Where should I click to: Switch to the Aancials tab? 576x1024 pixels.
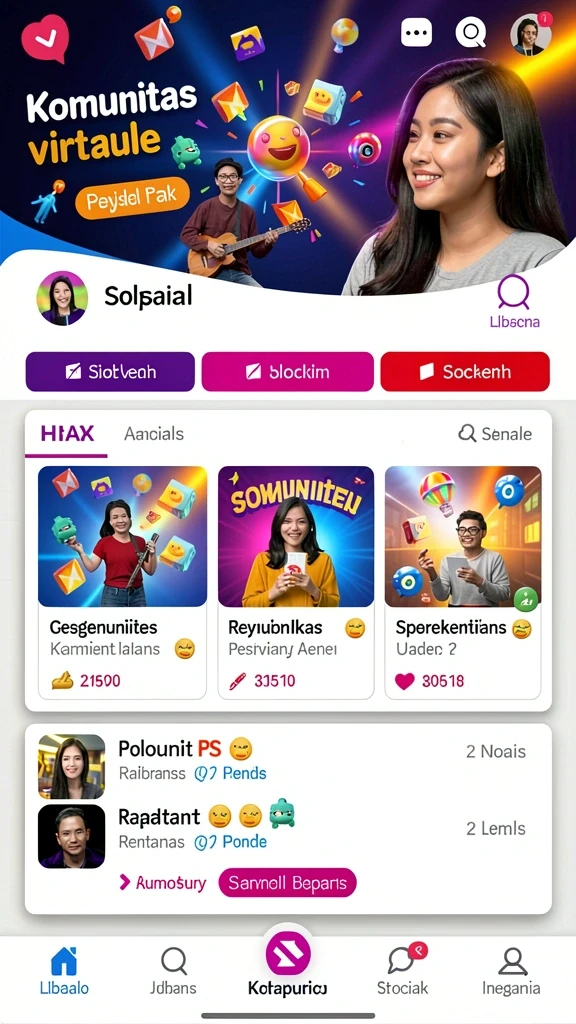(153, 434)
